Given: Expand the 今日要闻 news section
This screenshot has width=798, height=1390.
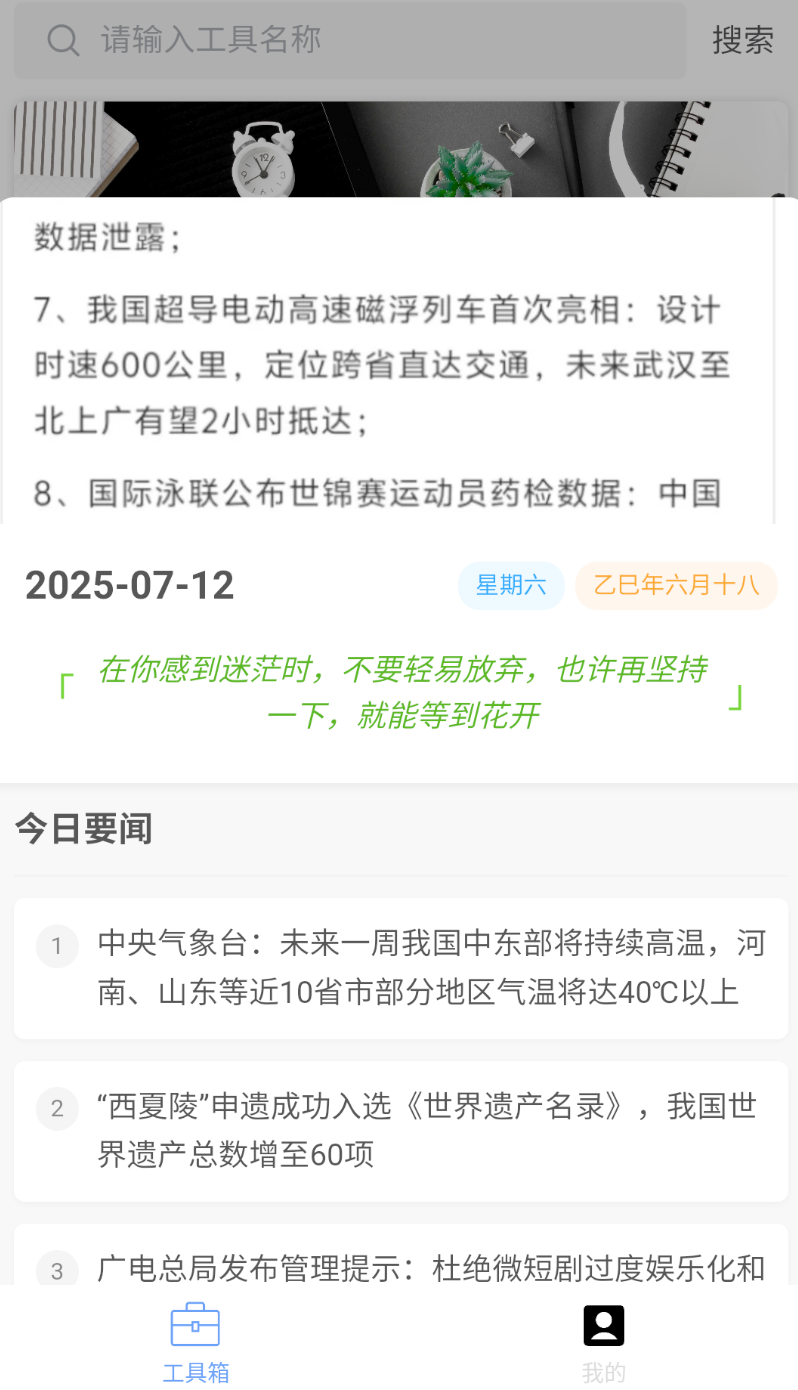Looking at the screenshot, I should (82, 828).
